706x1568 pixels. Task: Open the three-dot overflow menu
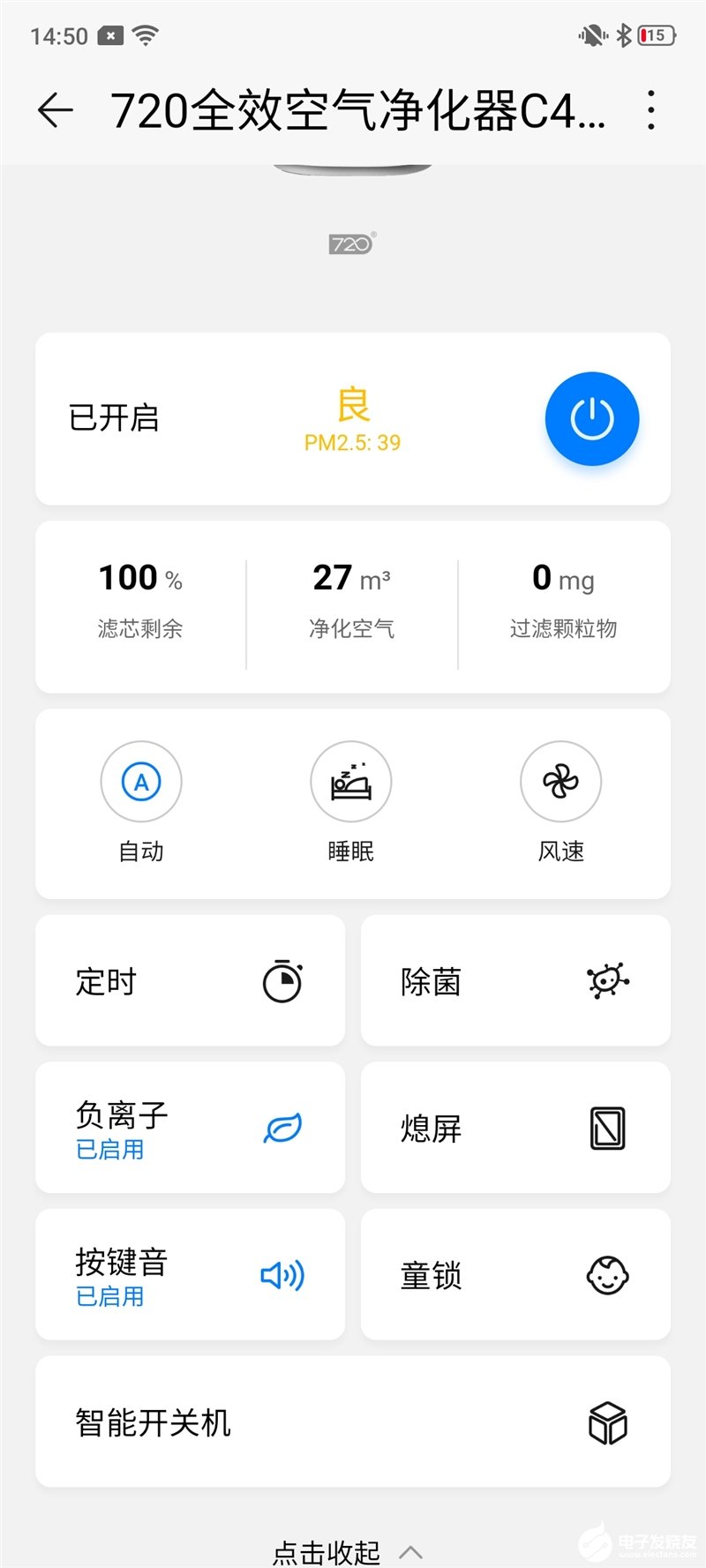650,110
